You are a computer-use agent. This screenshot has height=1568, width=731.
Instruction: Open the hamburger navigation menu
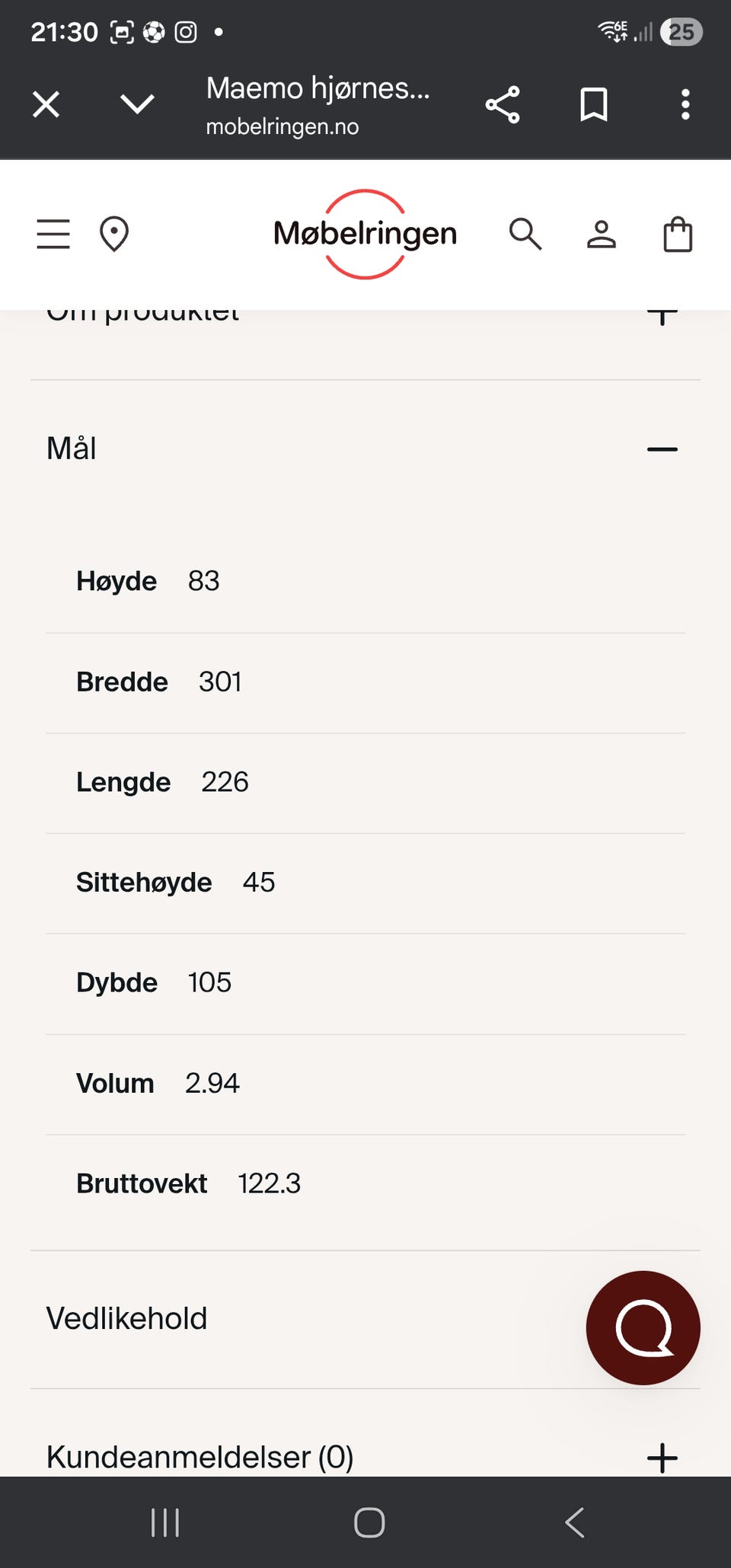[53, 234]
